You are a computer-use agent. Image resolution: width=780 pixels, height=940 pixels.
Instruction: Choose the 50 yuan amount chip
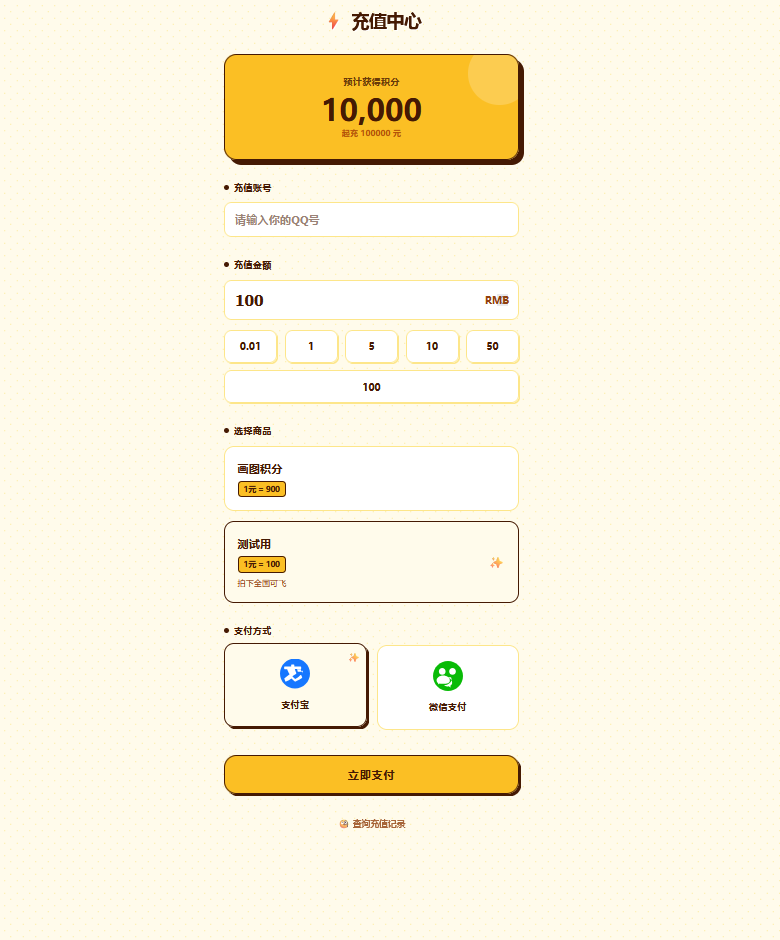pyautogui.click(x=492, y=346)
